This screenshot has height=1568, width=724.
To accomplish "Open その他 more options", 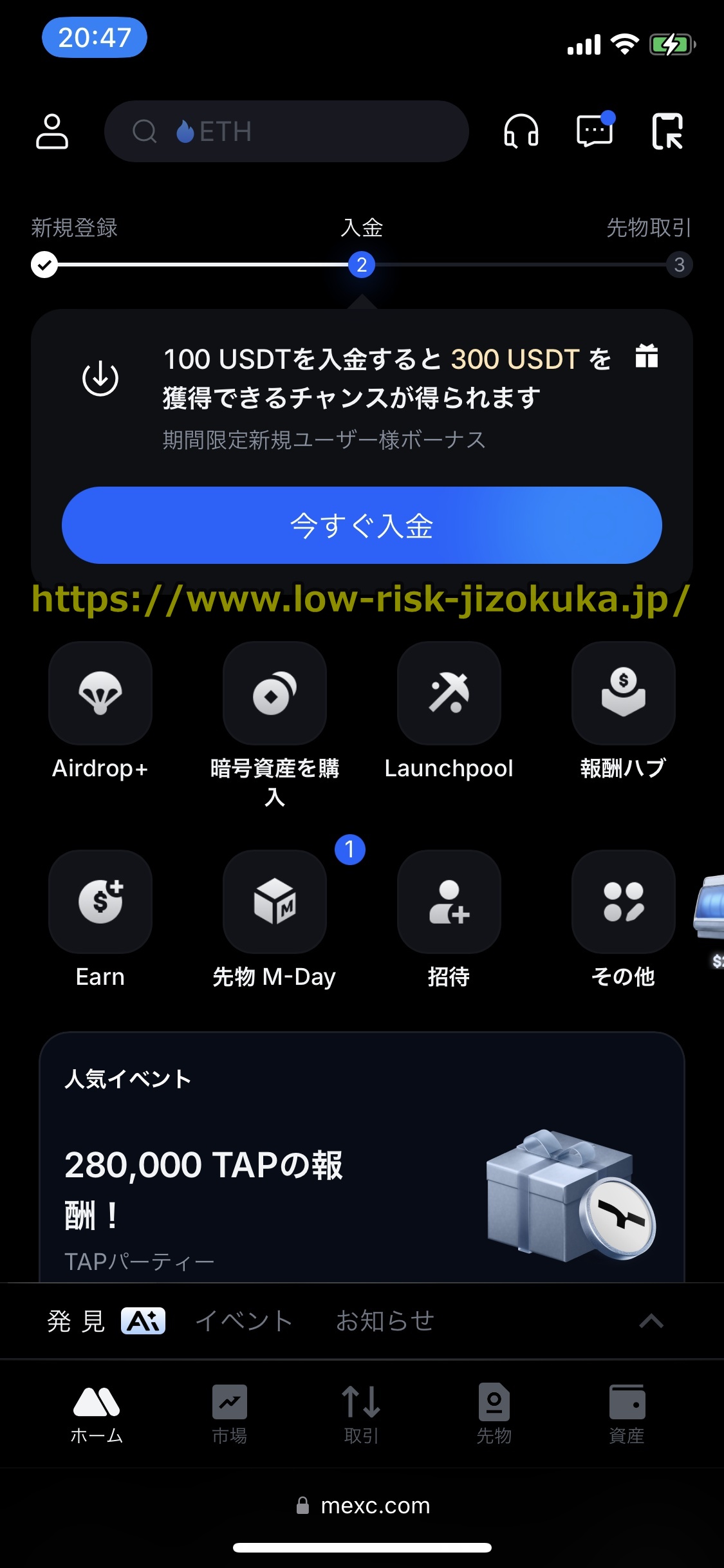I will coord(623,901).
